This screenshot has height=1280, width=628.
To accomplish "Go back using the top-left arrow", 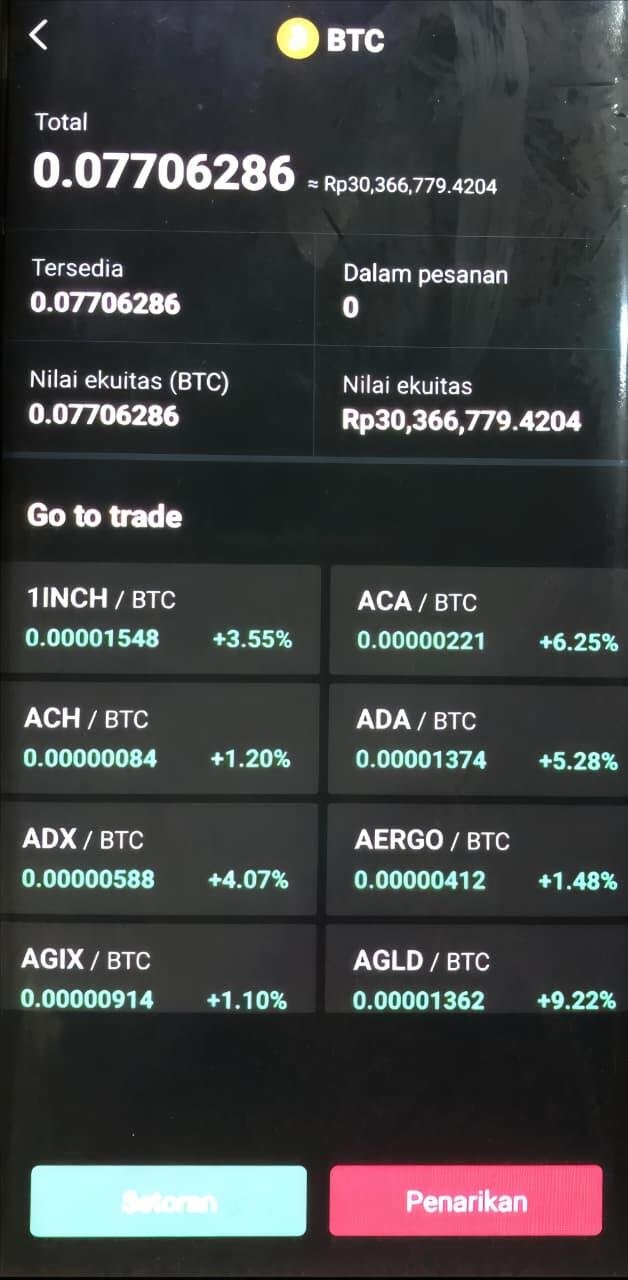I will tap(38, 36).
